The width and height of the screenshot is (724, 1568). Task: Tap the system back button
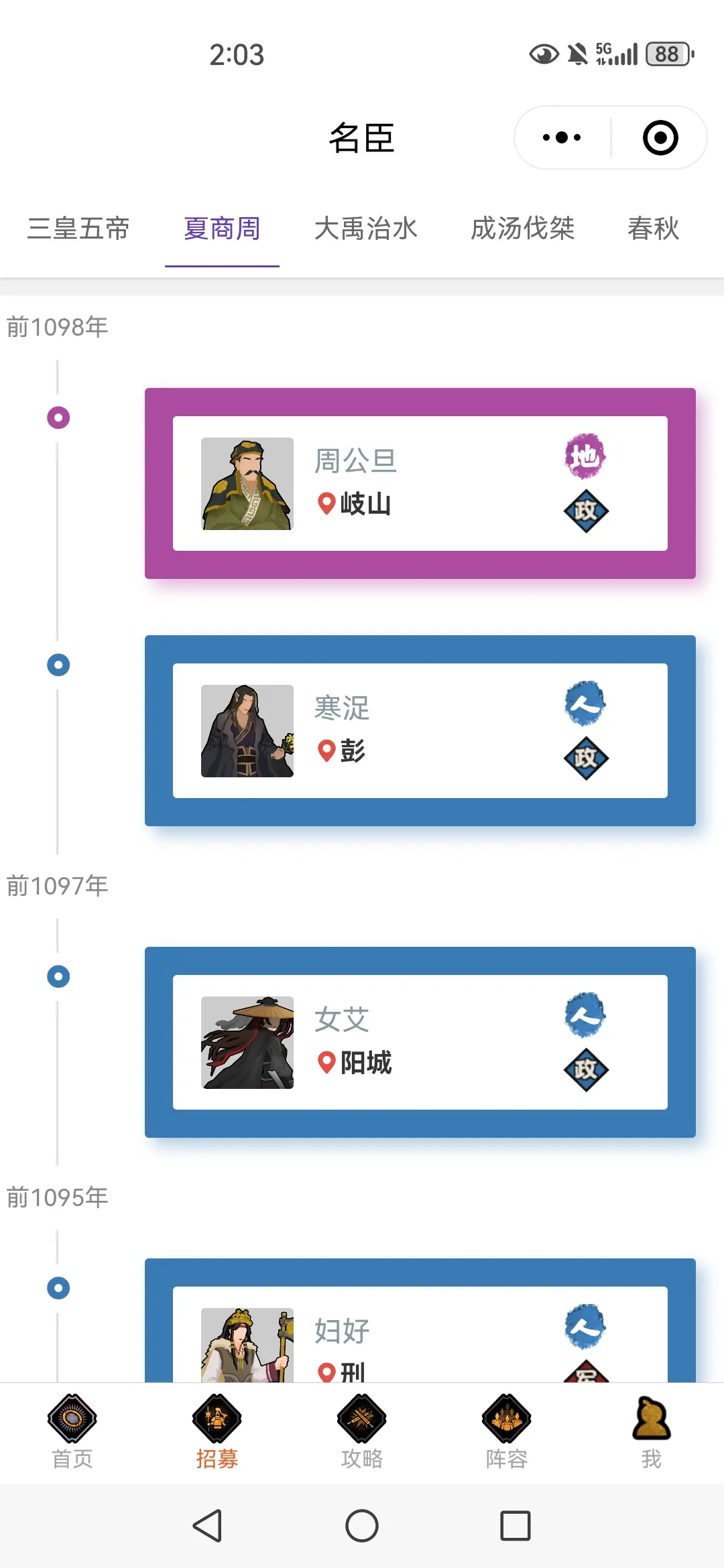(x=207, y=1526)
